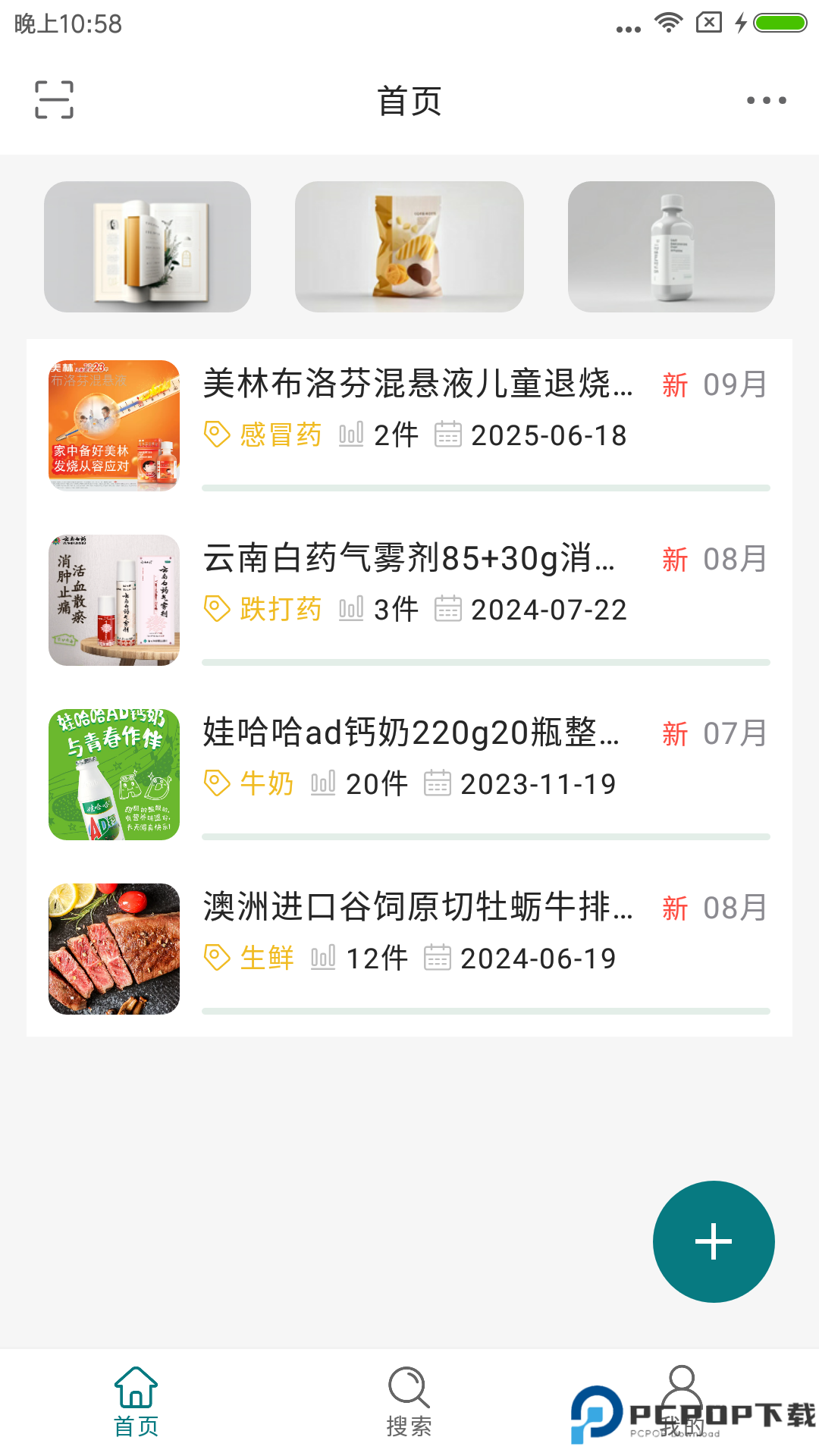Click the calendar icon beside 2025-06-18
This screenshot has width=819, height=1456.
[450, 435]
